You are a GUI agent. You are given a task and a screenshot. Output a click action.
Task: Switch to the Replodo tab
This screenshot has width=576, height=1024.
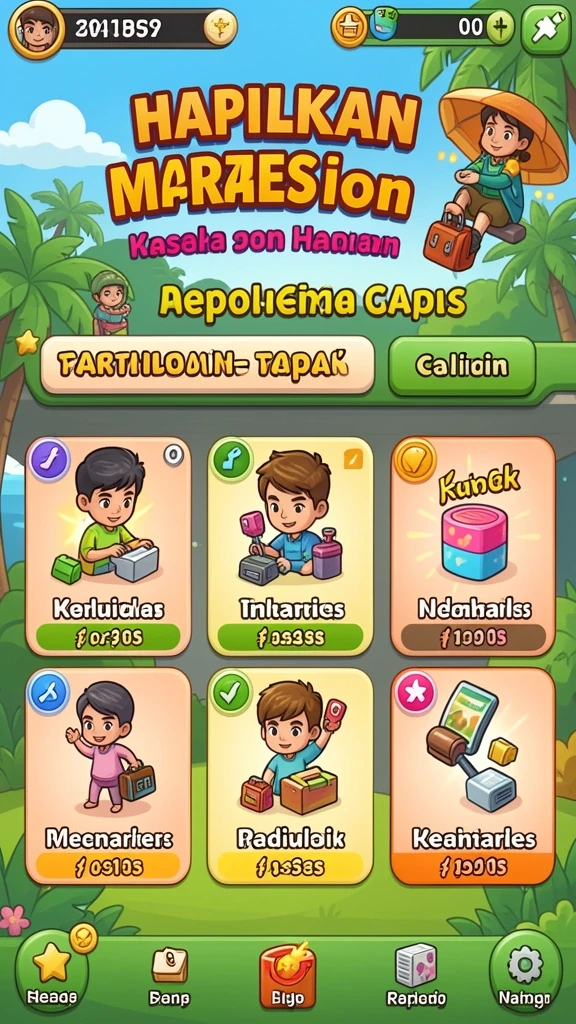416,976
